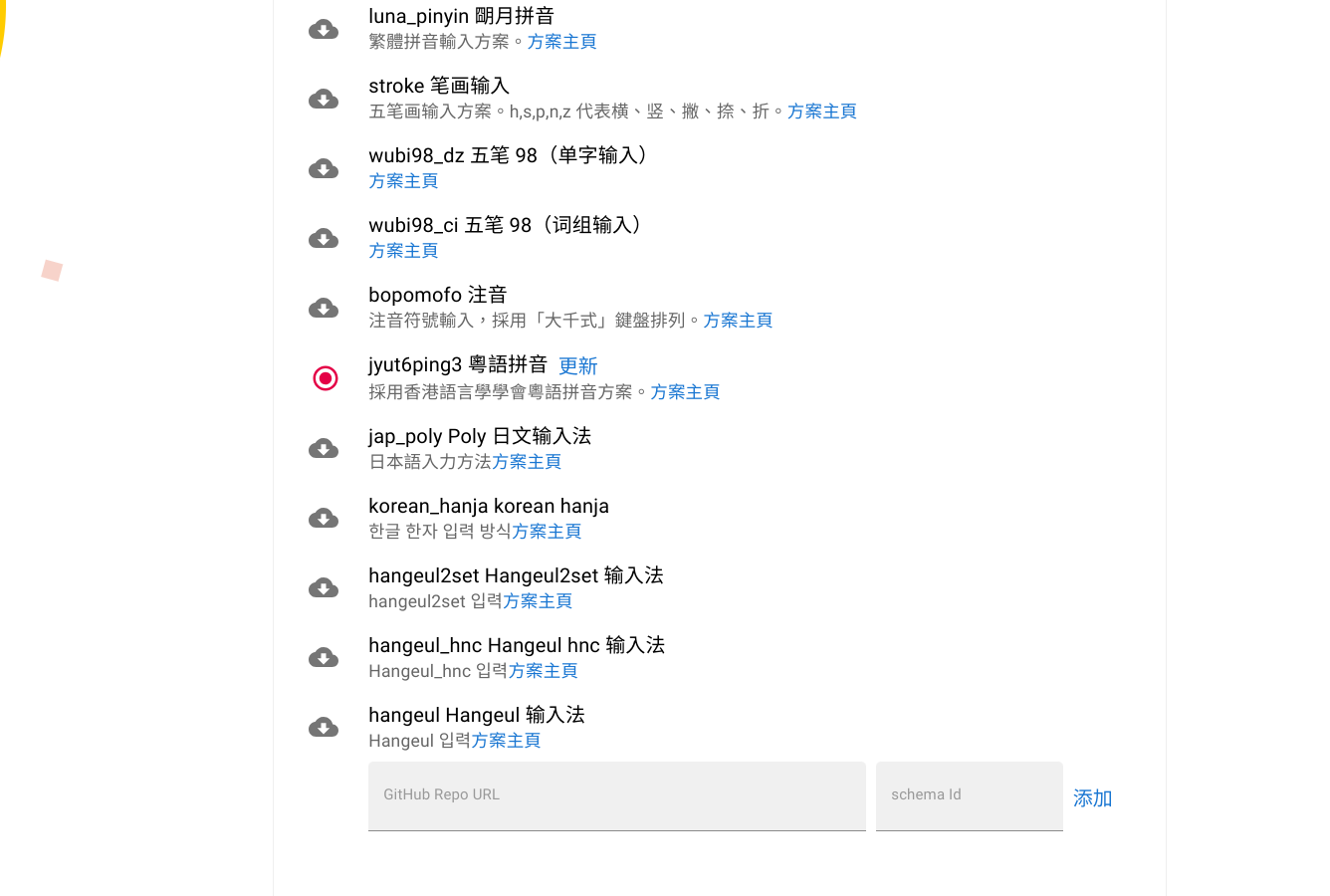Viewport: 1330px width, 896px height.
Task: Tap the 添加 button
Action: coord(1092,798)
